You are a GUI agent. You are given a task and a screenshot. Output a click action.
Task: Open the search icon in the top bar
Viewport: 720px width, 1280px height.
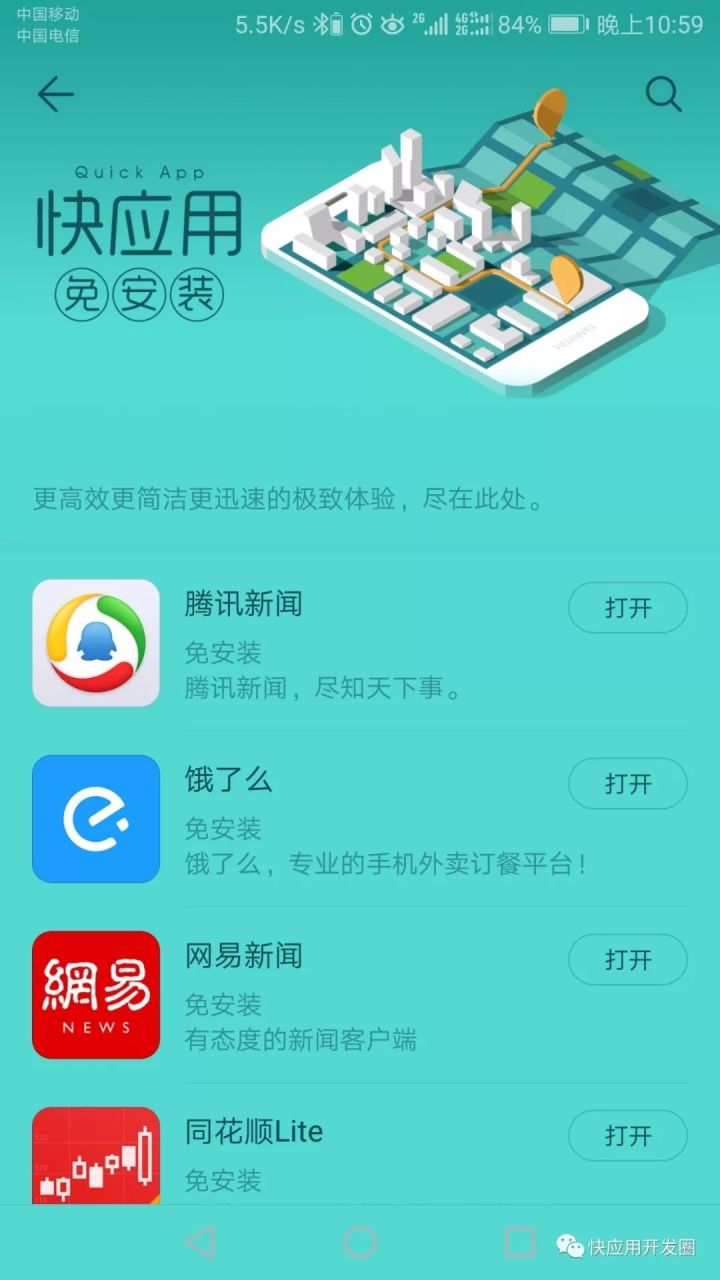663,95
